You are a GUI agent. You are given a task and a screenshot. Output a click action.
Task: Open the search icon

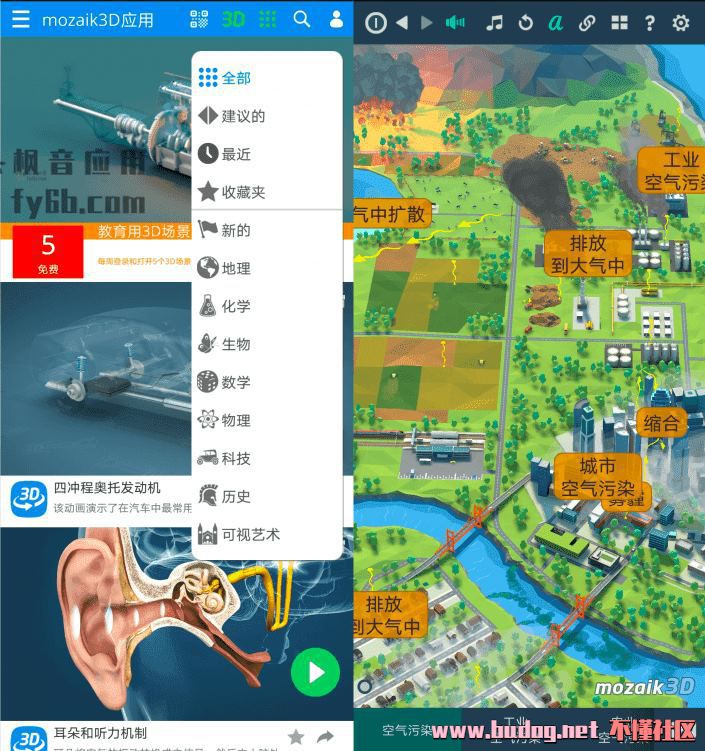(301, 19)
